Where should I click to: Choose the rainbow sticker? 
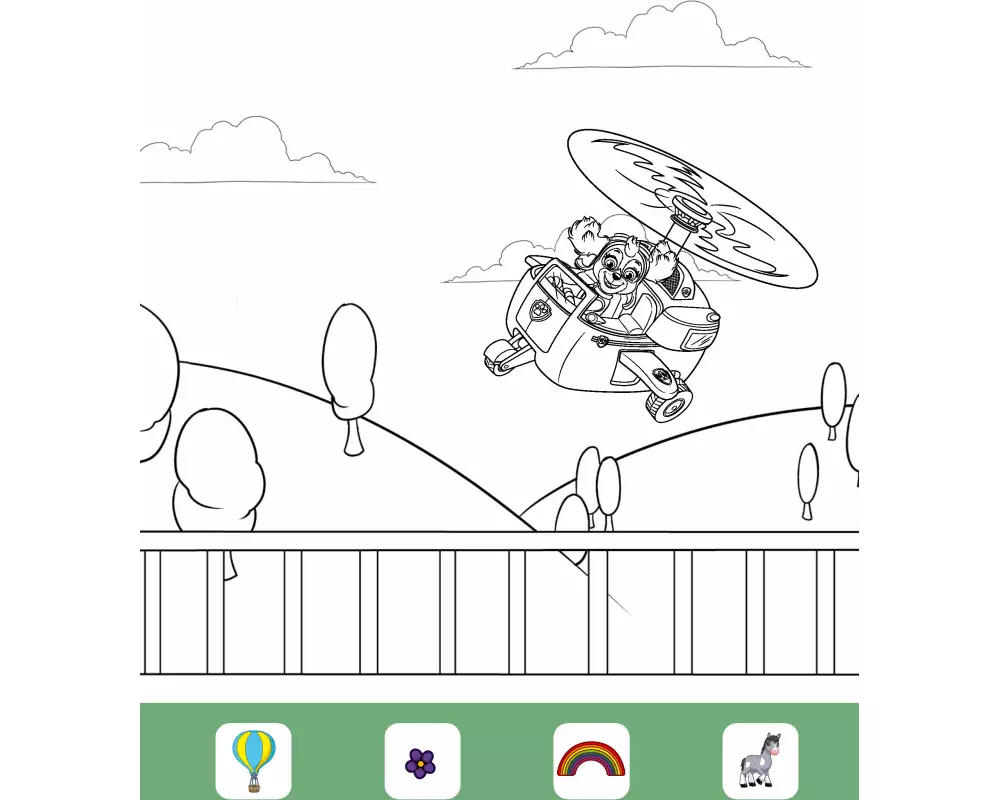591,761
